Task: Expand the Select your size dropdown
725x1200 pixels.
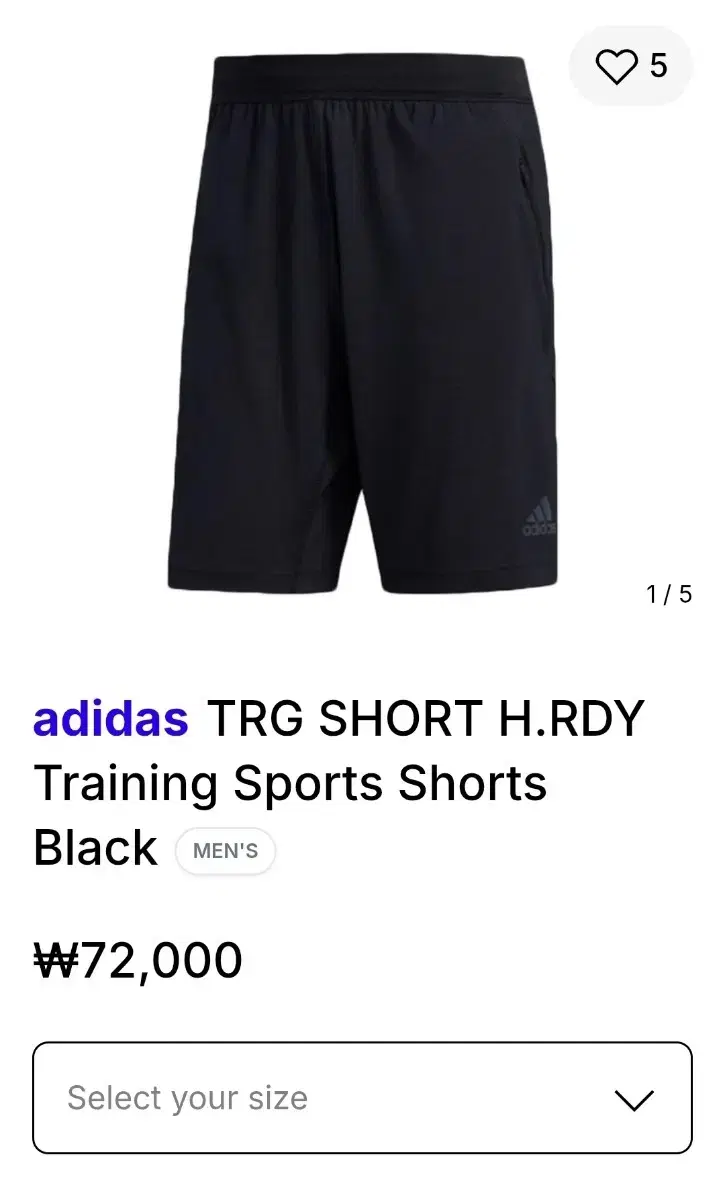Action: (x=362, y=1098)
